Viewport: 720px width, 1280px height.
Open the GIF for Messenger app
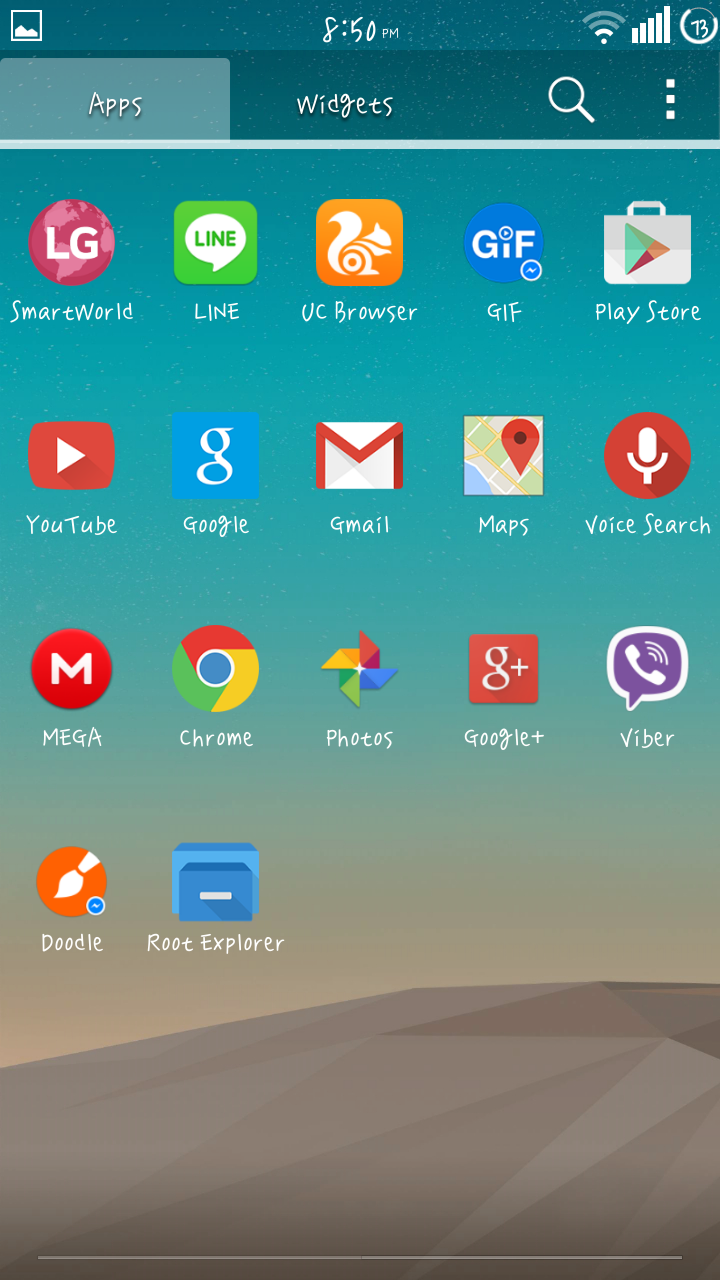tap(503, 243)
